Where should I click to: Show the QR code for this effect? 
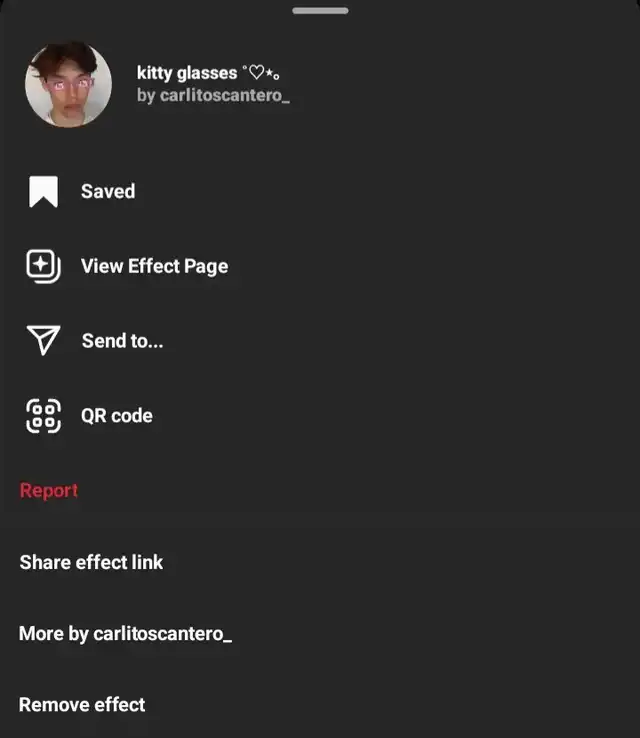coord(116,415)
